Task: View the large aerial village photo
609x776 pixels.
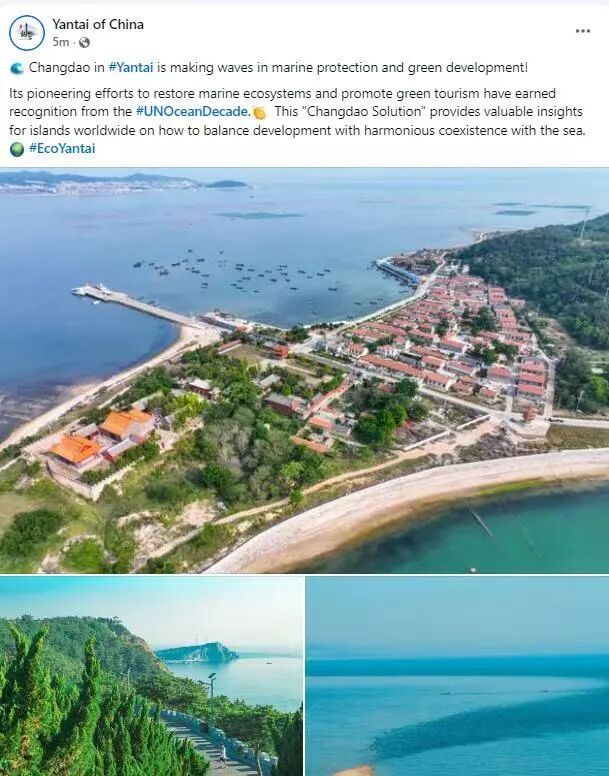Action: [x=304, y=370]
